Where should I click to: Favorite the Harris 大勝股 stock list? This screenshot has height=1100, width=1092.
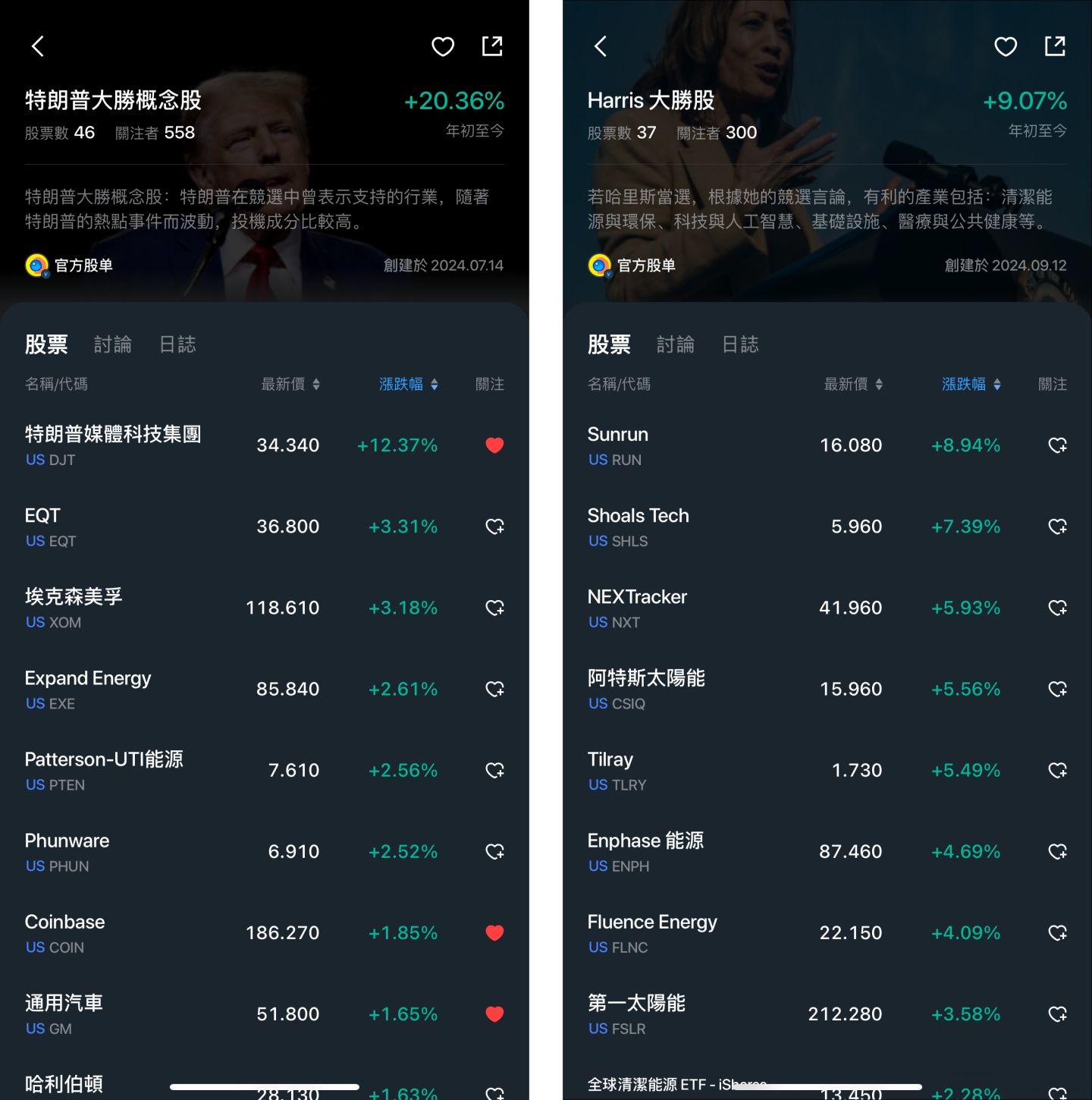(1006, 46)
